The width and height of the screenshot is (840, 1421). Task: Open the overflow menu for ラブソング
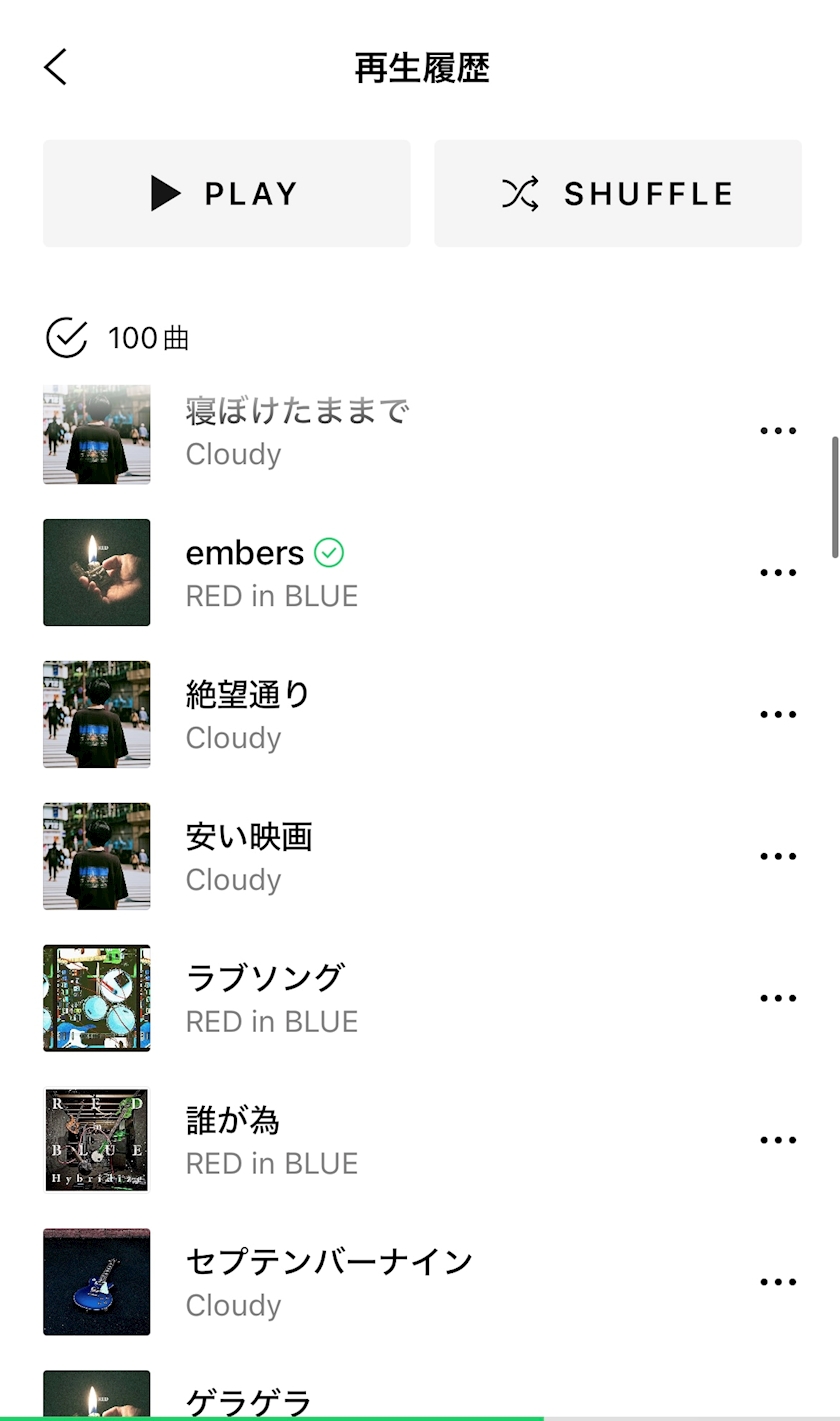[x=777, y=999]
